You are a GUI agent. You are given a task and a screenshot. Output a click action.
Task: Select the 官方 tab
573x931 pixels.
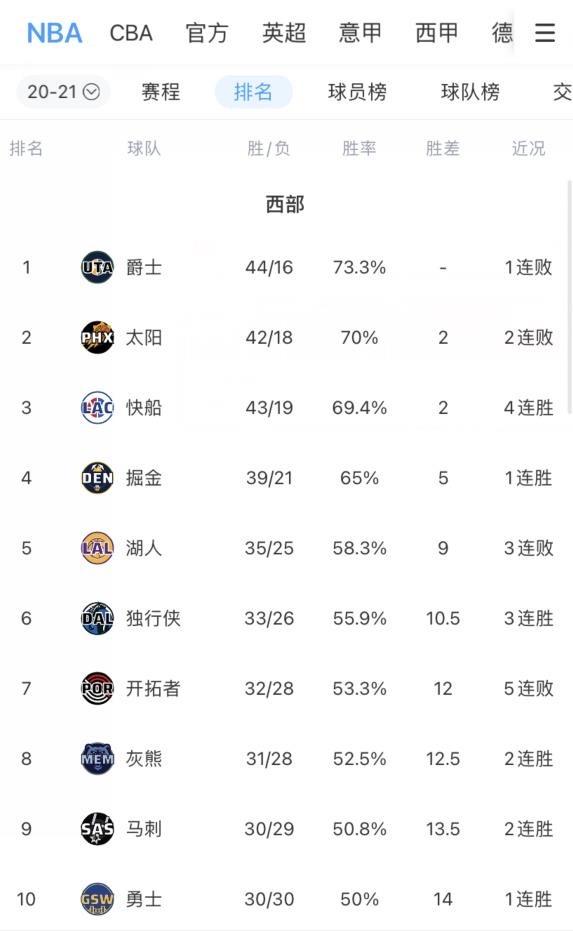(x=207, y=33)
